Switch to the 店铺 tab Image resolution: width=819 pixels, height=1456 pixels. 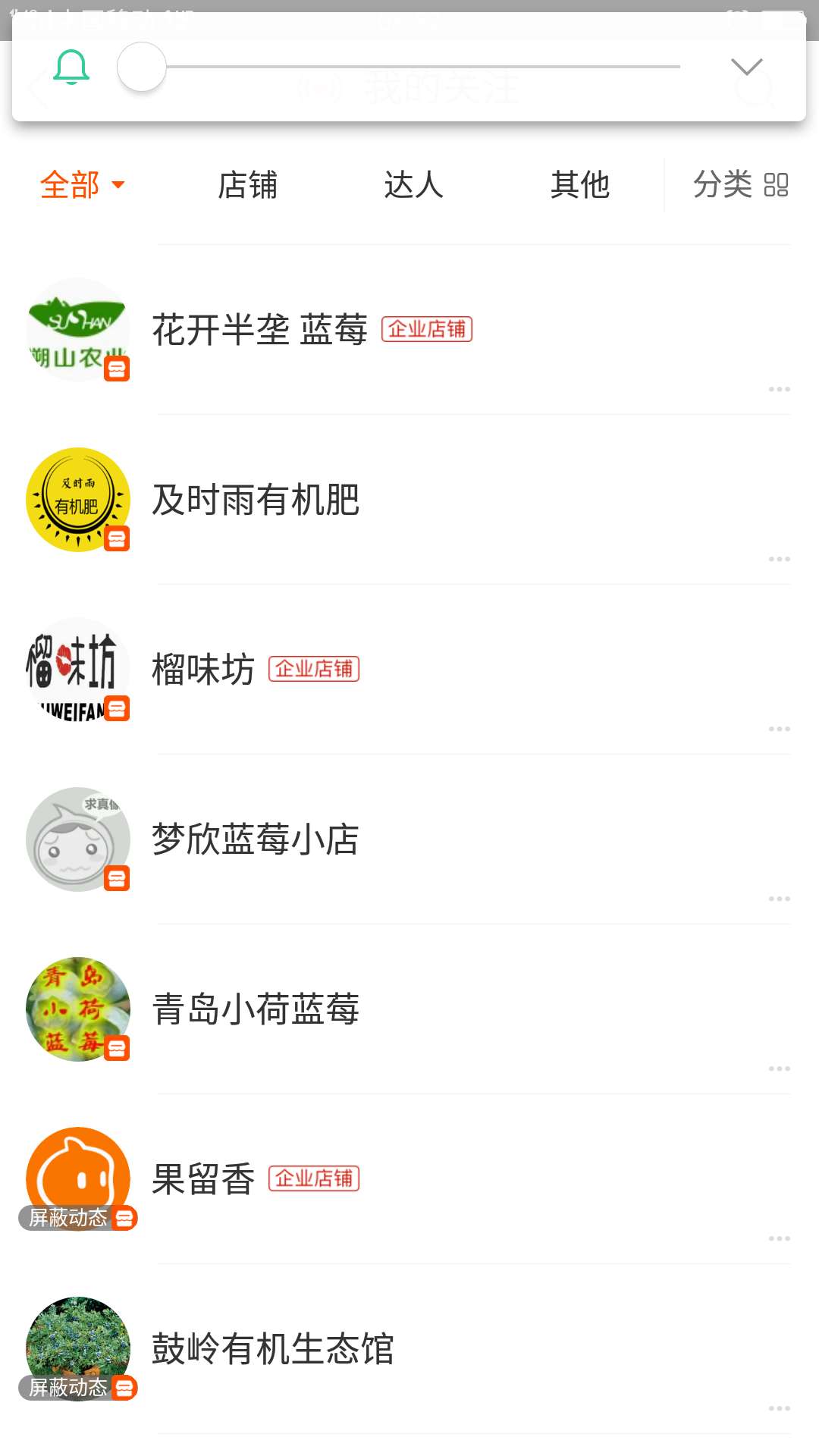(247, 185)
